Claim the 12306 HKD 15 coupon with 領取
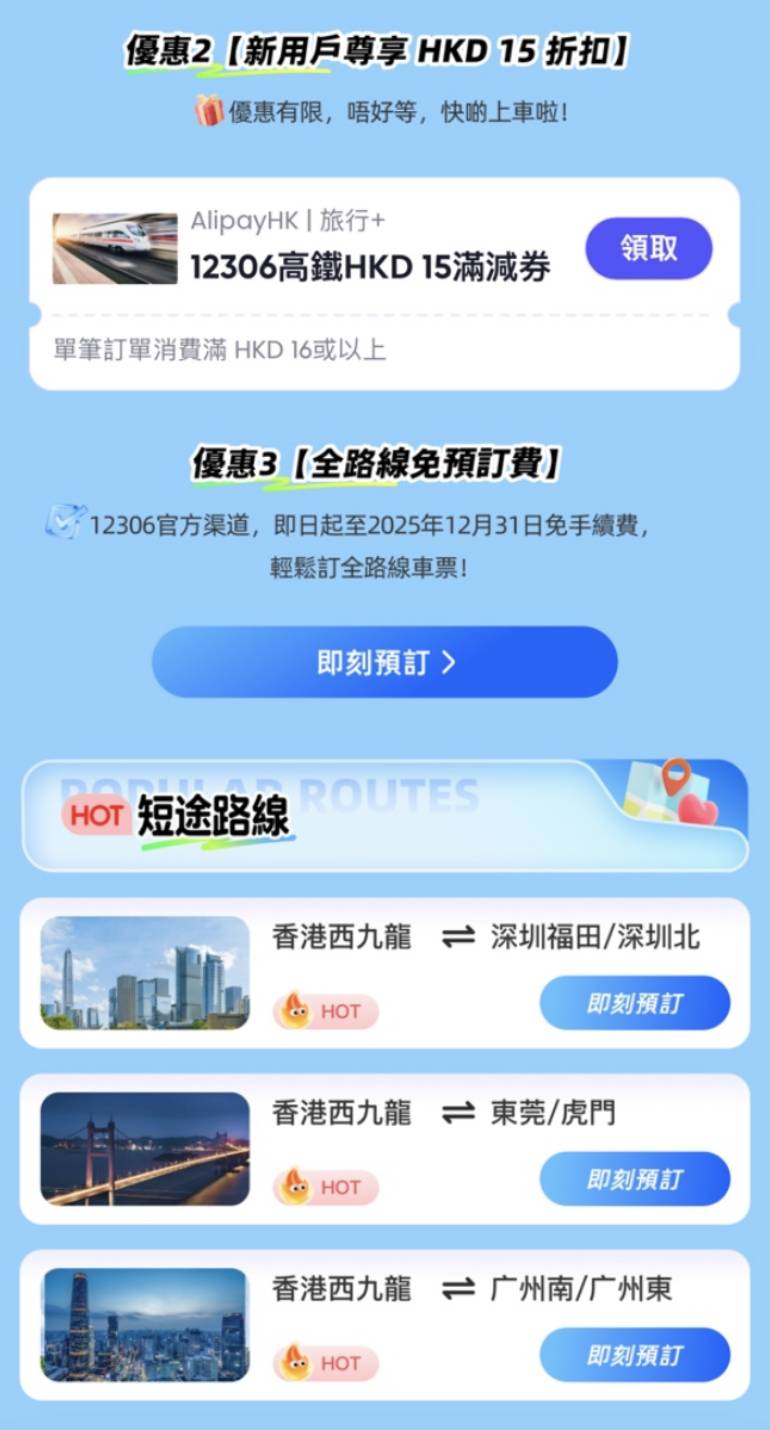Viewport: 770px width, 1430px height. click(648, 248)
